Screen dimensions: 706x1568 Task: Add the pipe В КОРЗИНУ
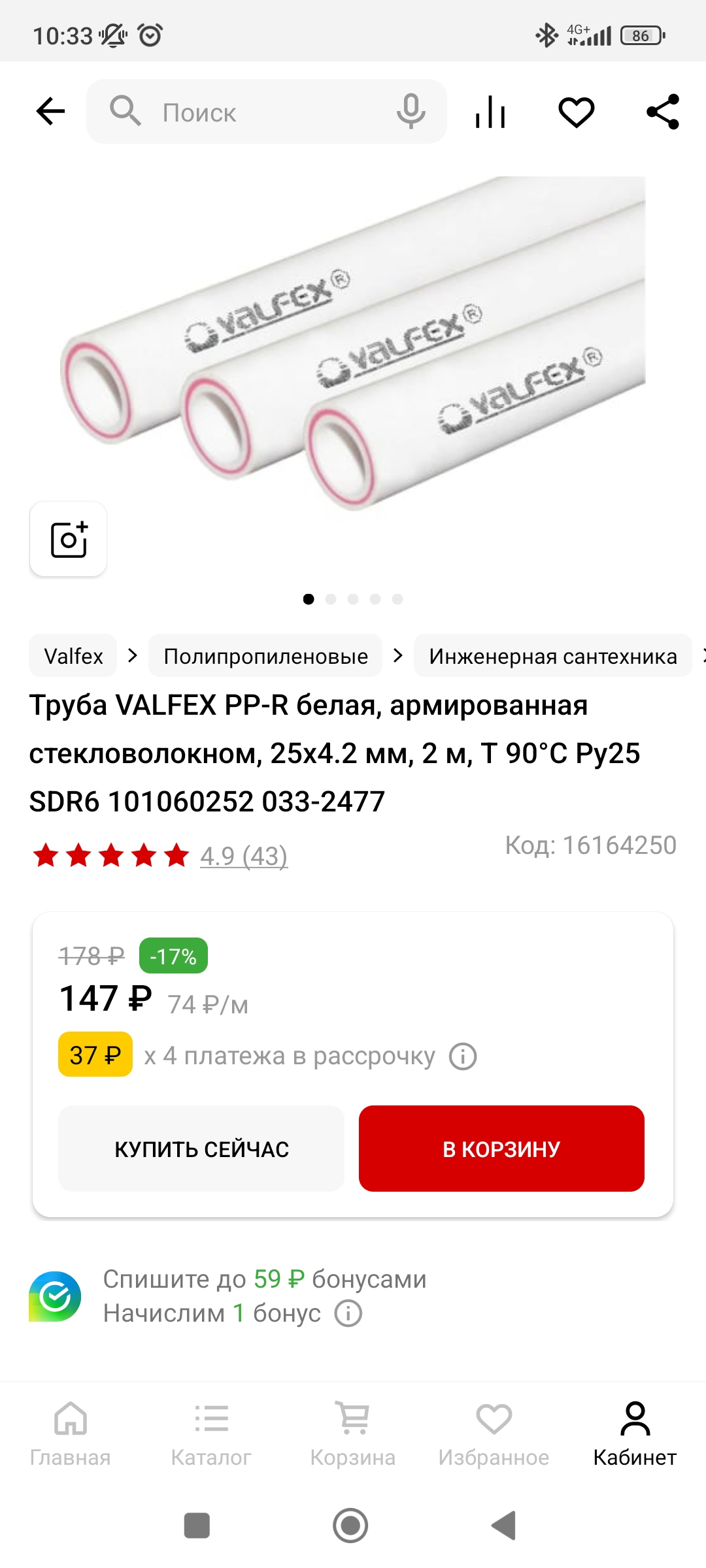pyautogui.click(x=501, y=1149)
